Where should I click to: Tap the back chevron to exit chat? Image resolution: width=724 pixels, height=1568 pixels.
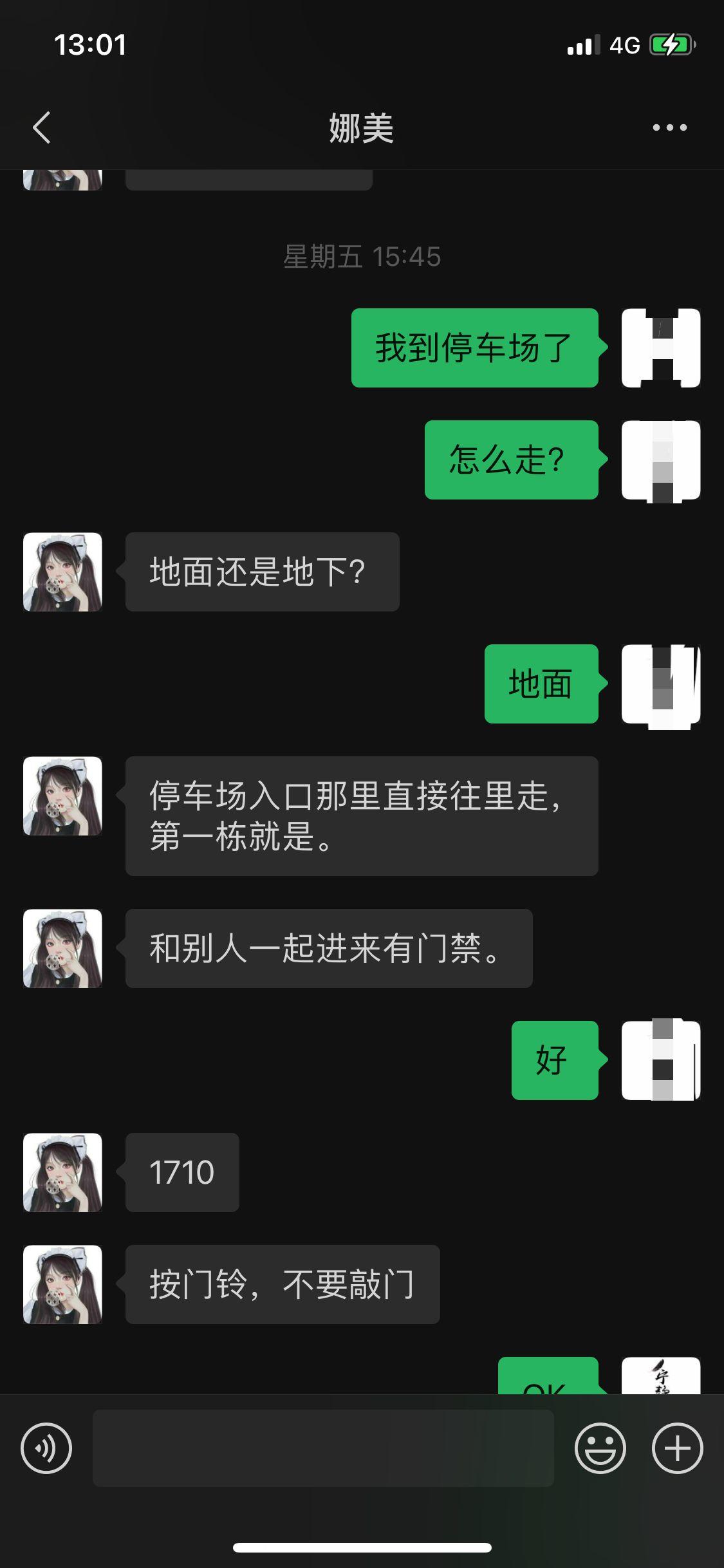click(x=41, y=127)
